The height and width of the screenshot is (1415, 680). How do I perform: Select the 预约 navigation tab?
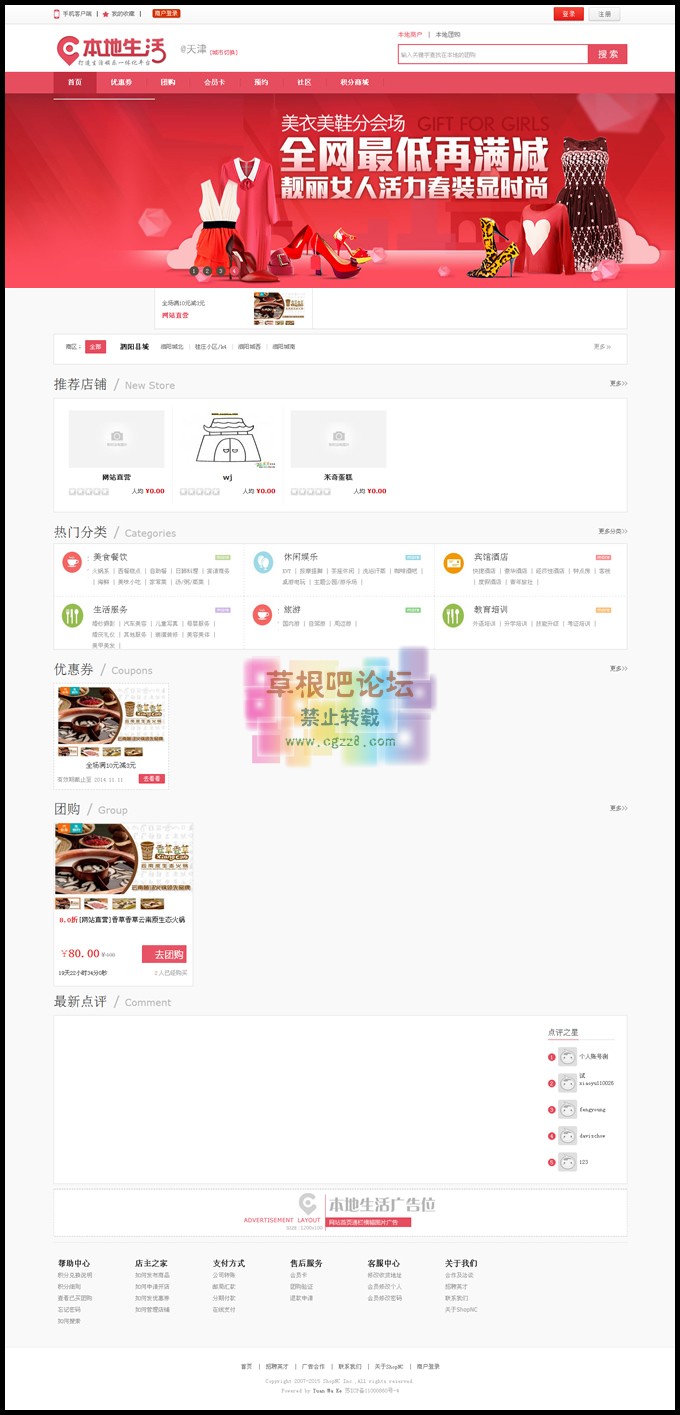point(261,82)
